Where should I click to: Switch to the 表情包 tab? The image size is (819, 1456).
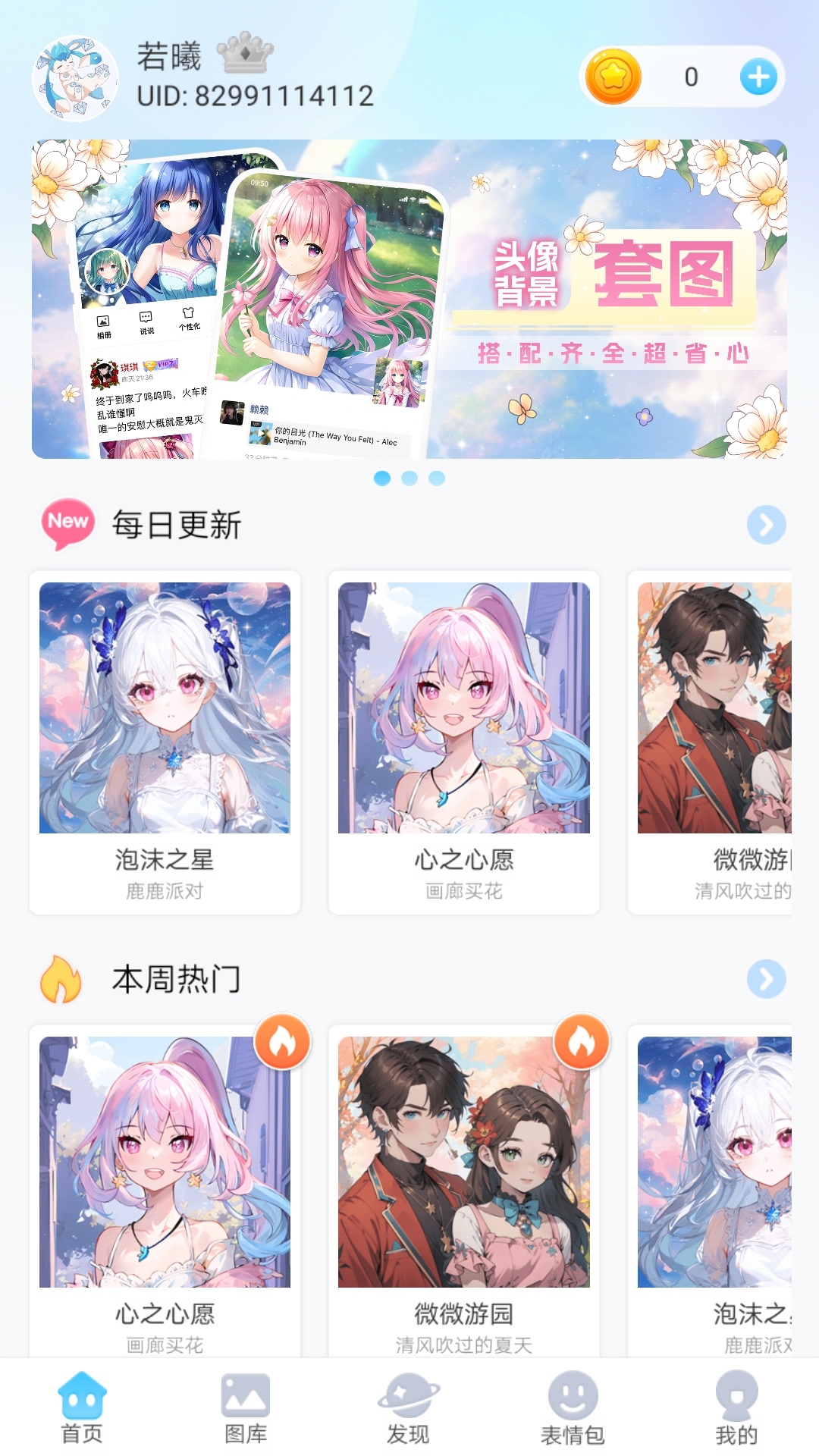(573, 1409)
